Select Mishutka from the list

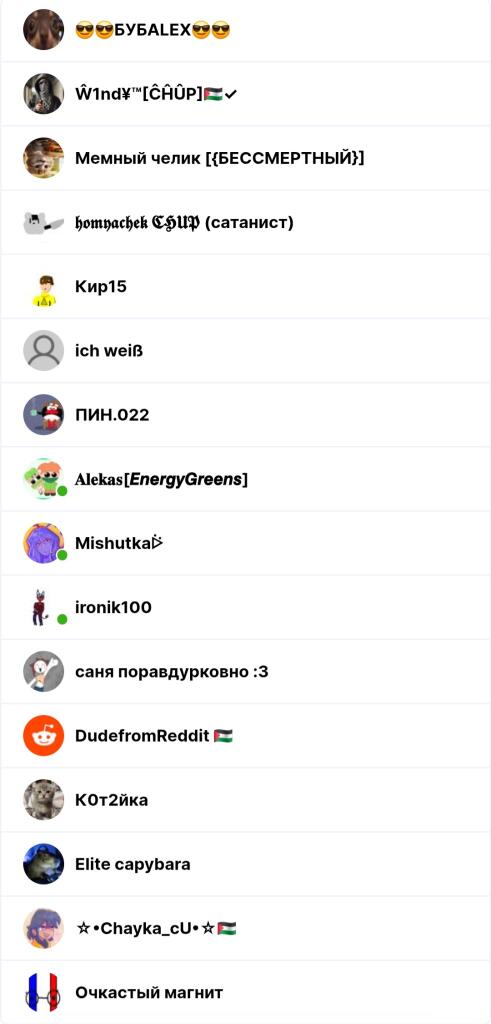tap(246, 543)
